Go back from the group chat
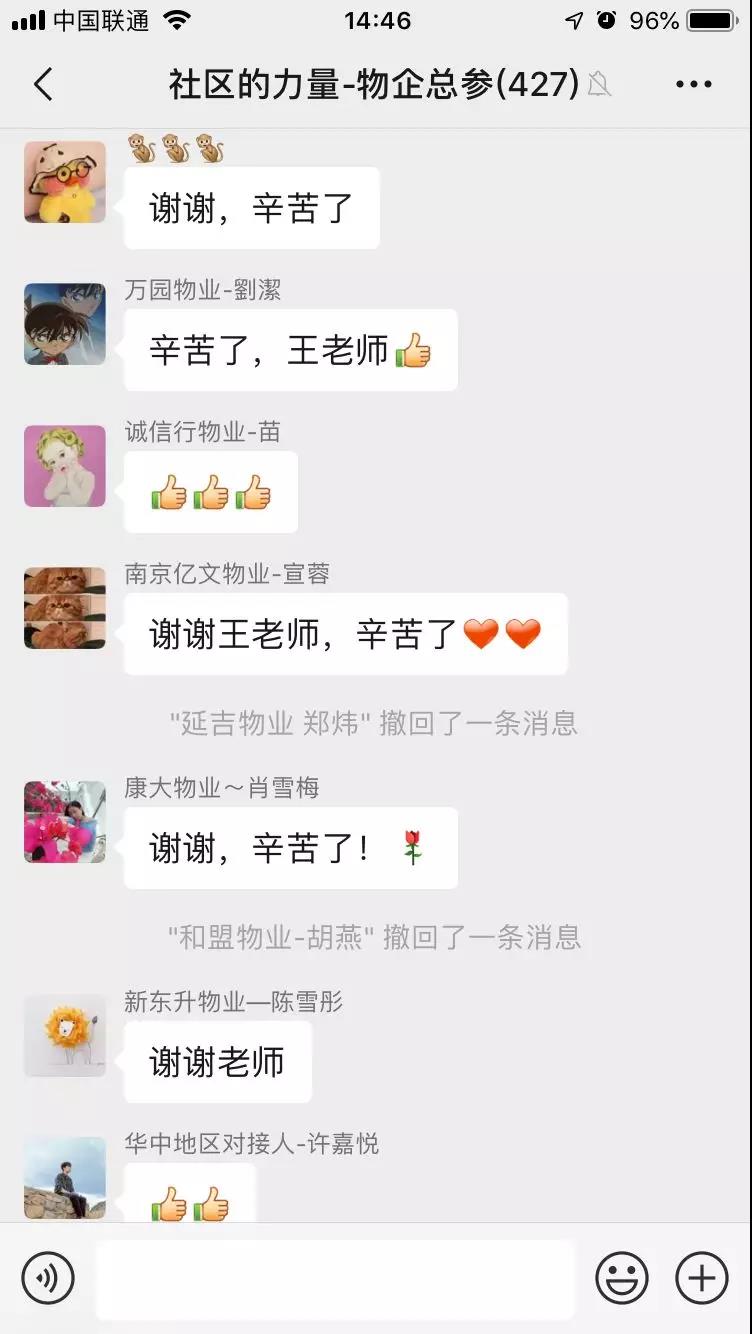 43,85
